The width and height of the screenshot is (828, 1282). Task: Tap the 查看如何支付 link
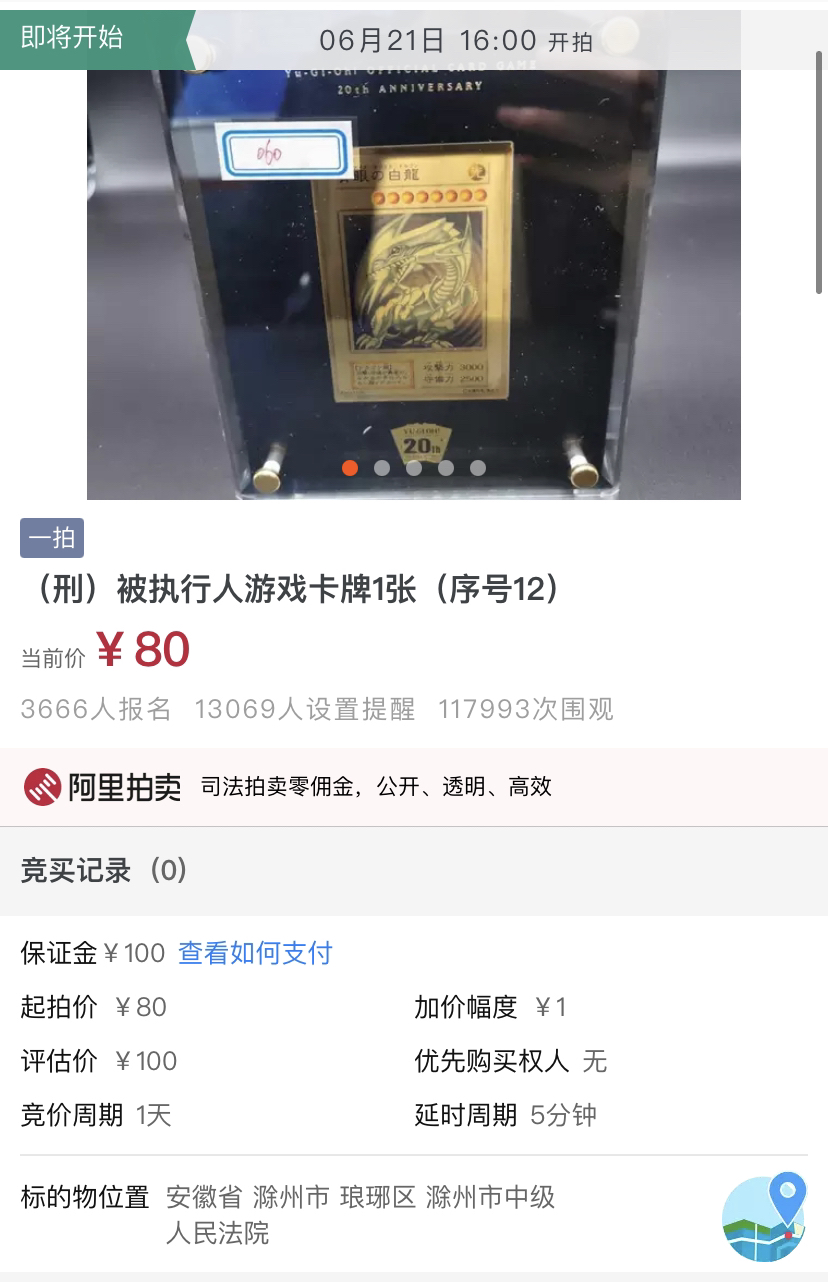(x=255, y=953)
